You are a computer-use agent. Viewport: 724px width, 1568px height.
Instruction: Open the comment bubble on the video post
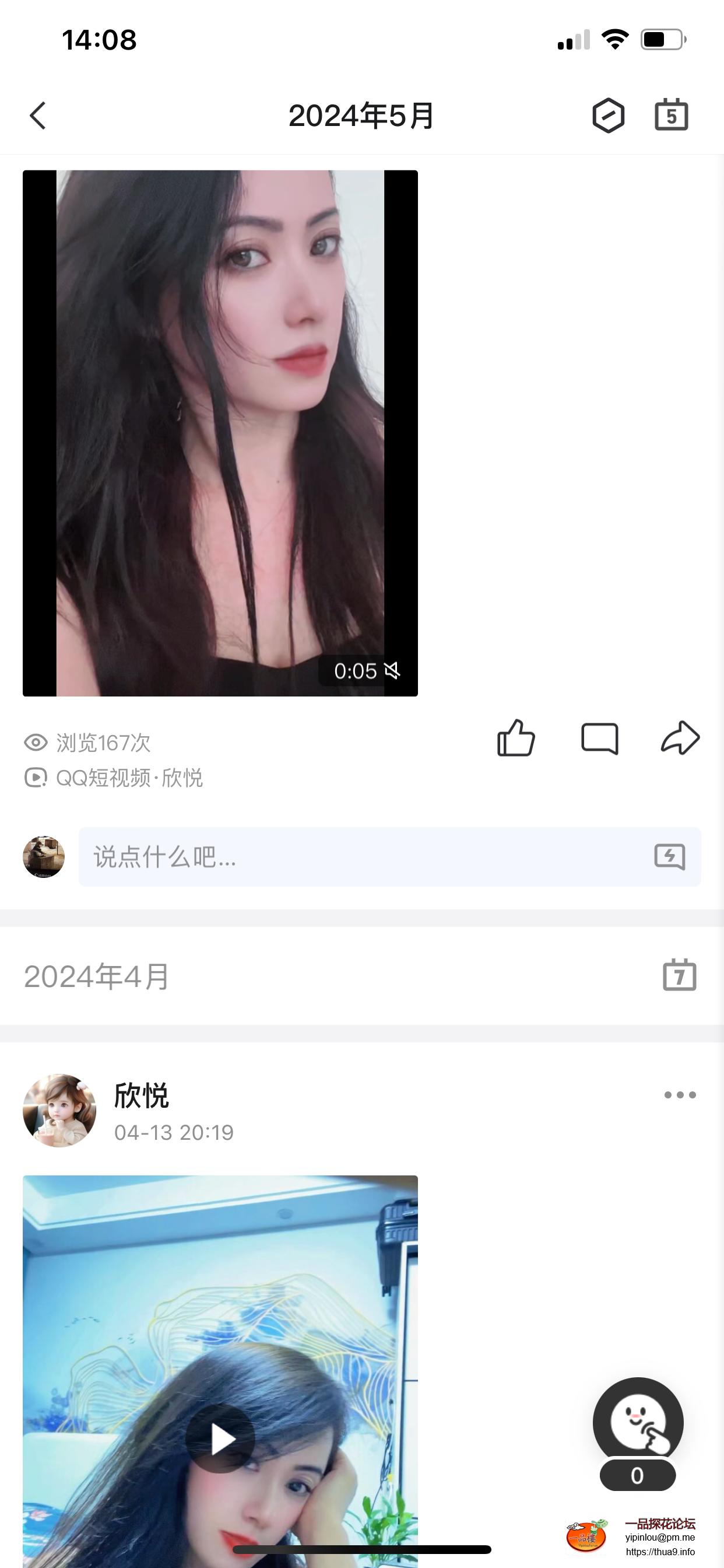pos(600,738)
